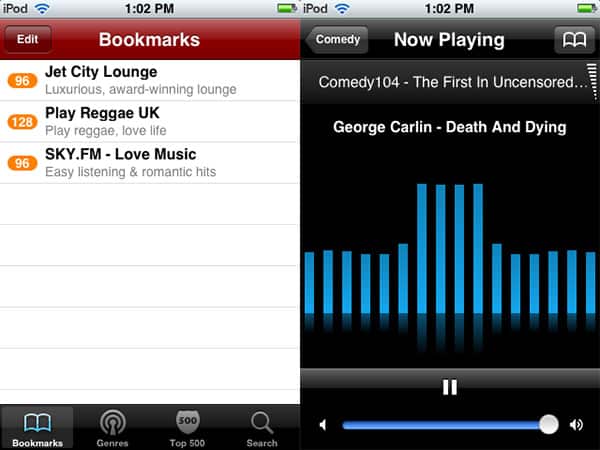The height and width of the screenshot is (450, 600).
Task: Open the Jet City Lounge station
Action: pos(150,80)
